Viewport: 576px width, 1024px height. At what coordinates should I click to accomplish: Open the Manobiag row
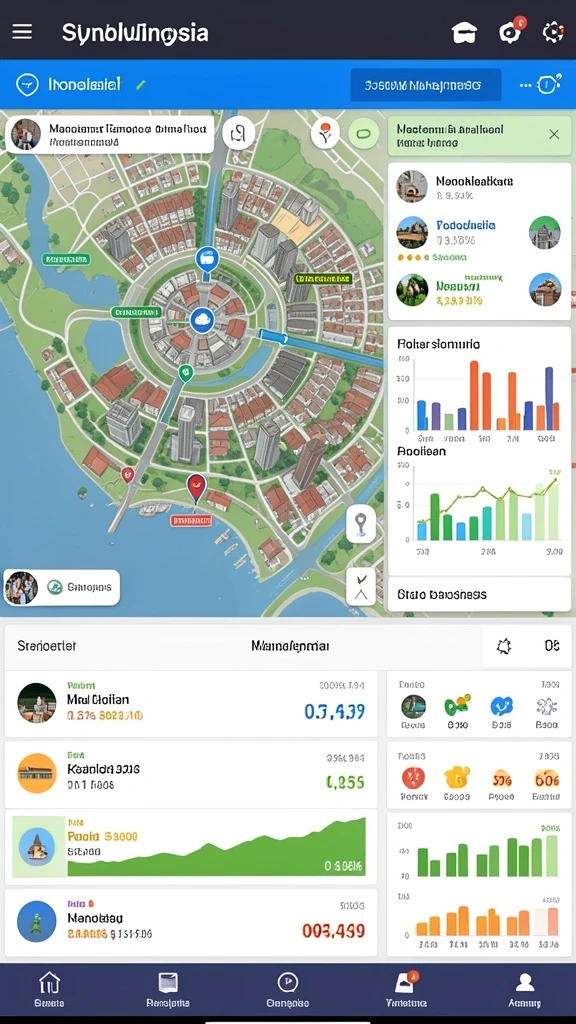point(191,922)
